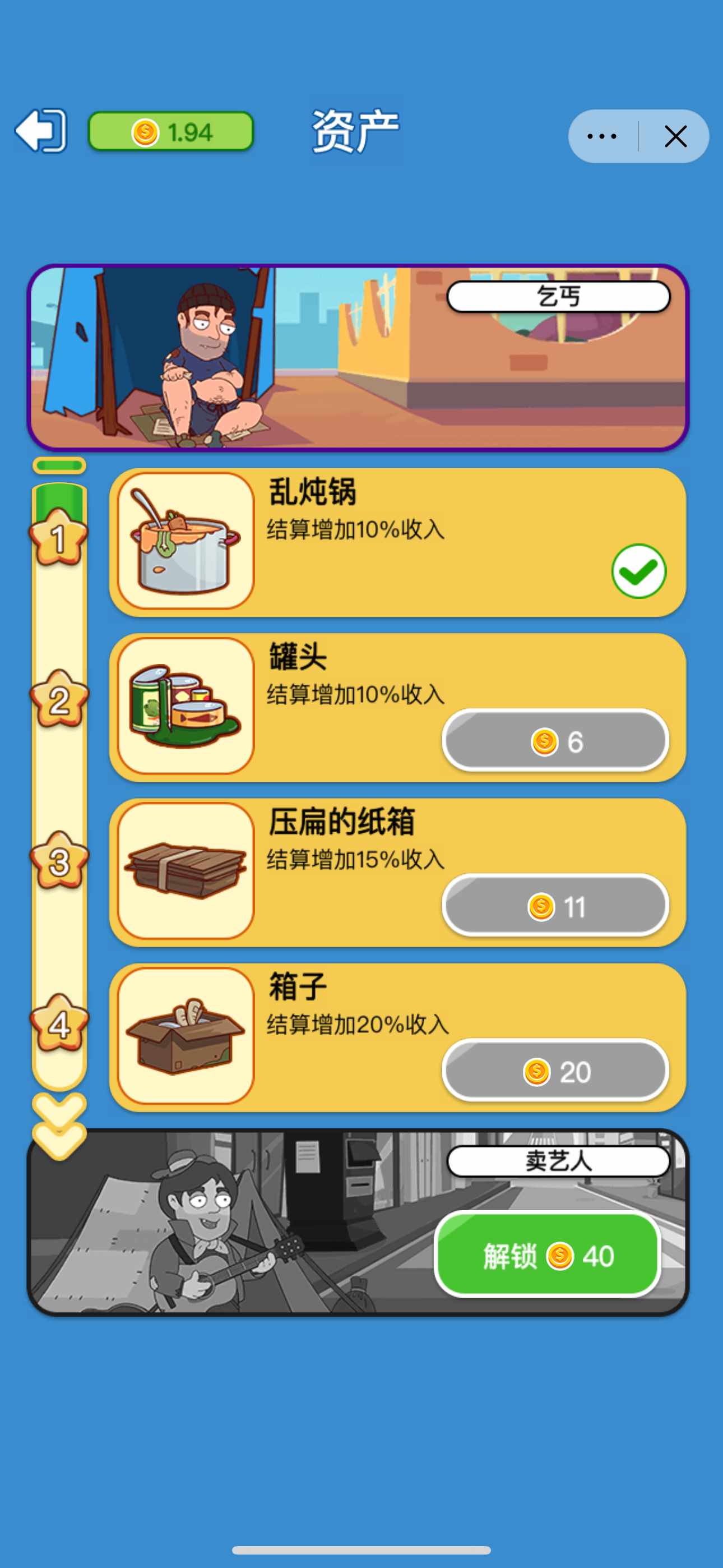Buy 箱子 for 20 coins
The height and width of the screenshot is (1568, 723).
click(555, 1071)
